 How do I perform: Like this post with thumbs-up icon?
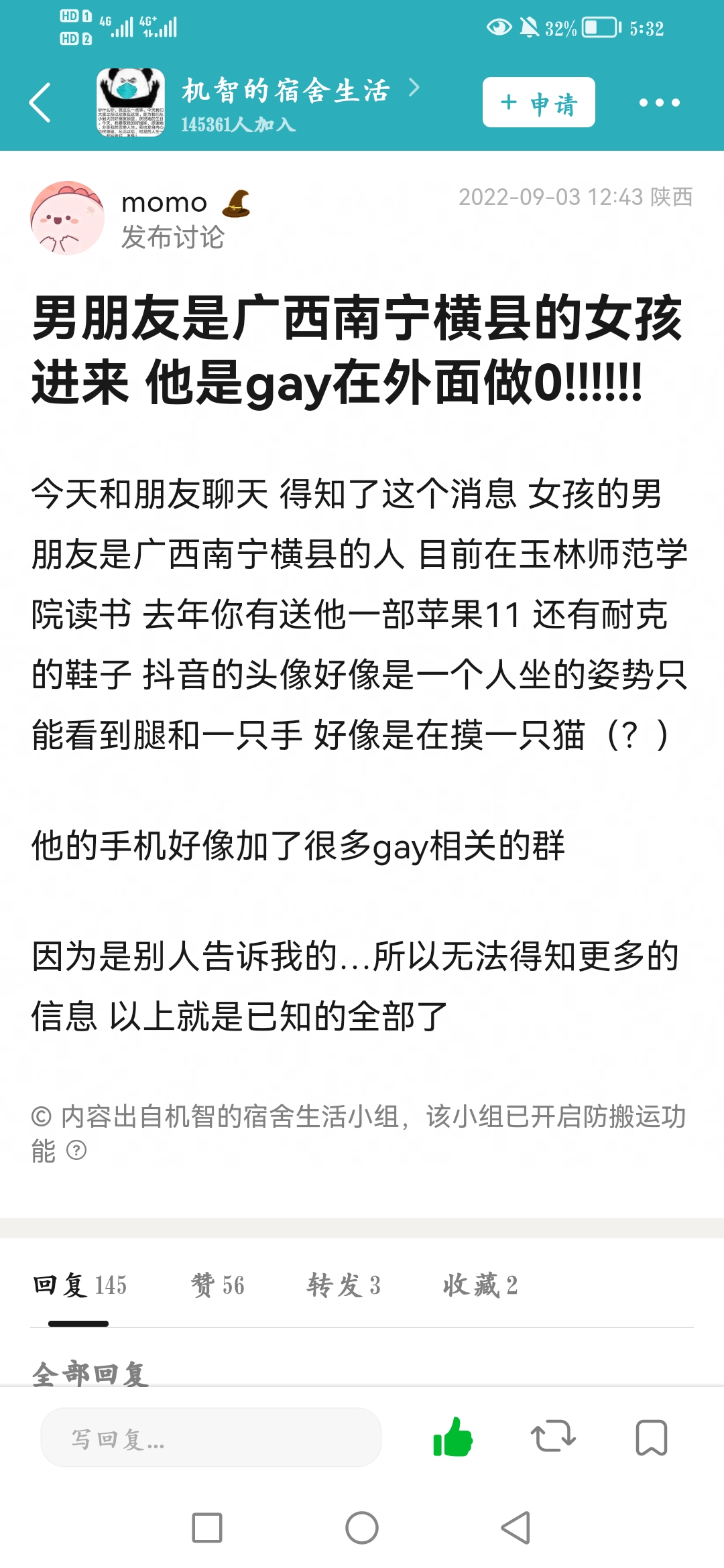(452, 1437)
